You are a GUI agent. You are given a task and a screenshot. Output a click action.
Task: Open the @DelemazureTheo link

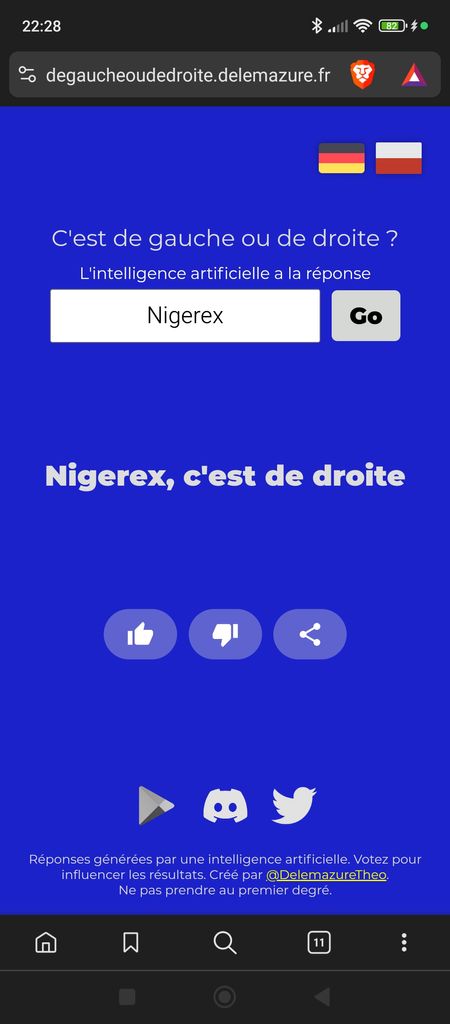click(327, 874)
